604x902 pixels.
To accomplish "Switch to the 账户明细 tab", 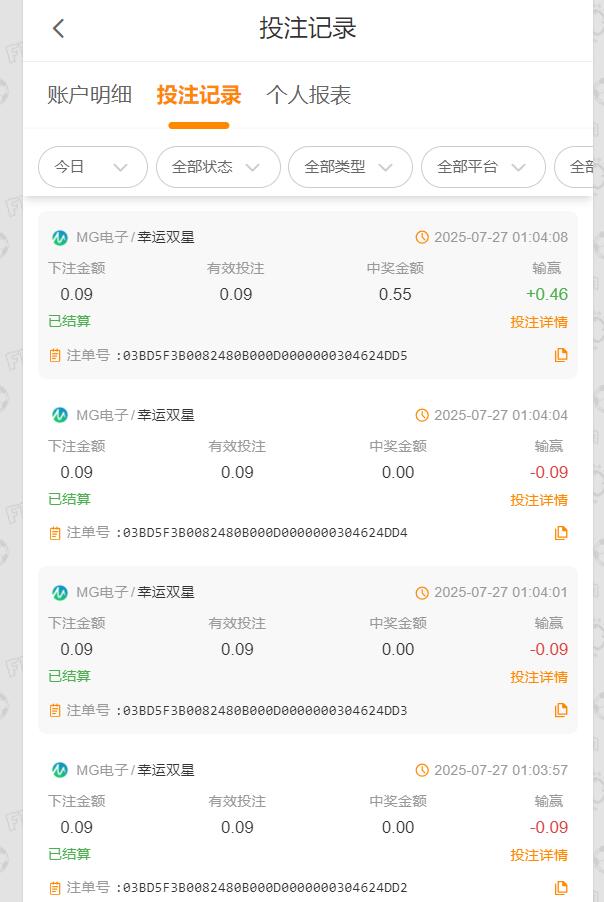I will [89, 96].
